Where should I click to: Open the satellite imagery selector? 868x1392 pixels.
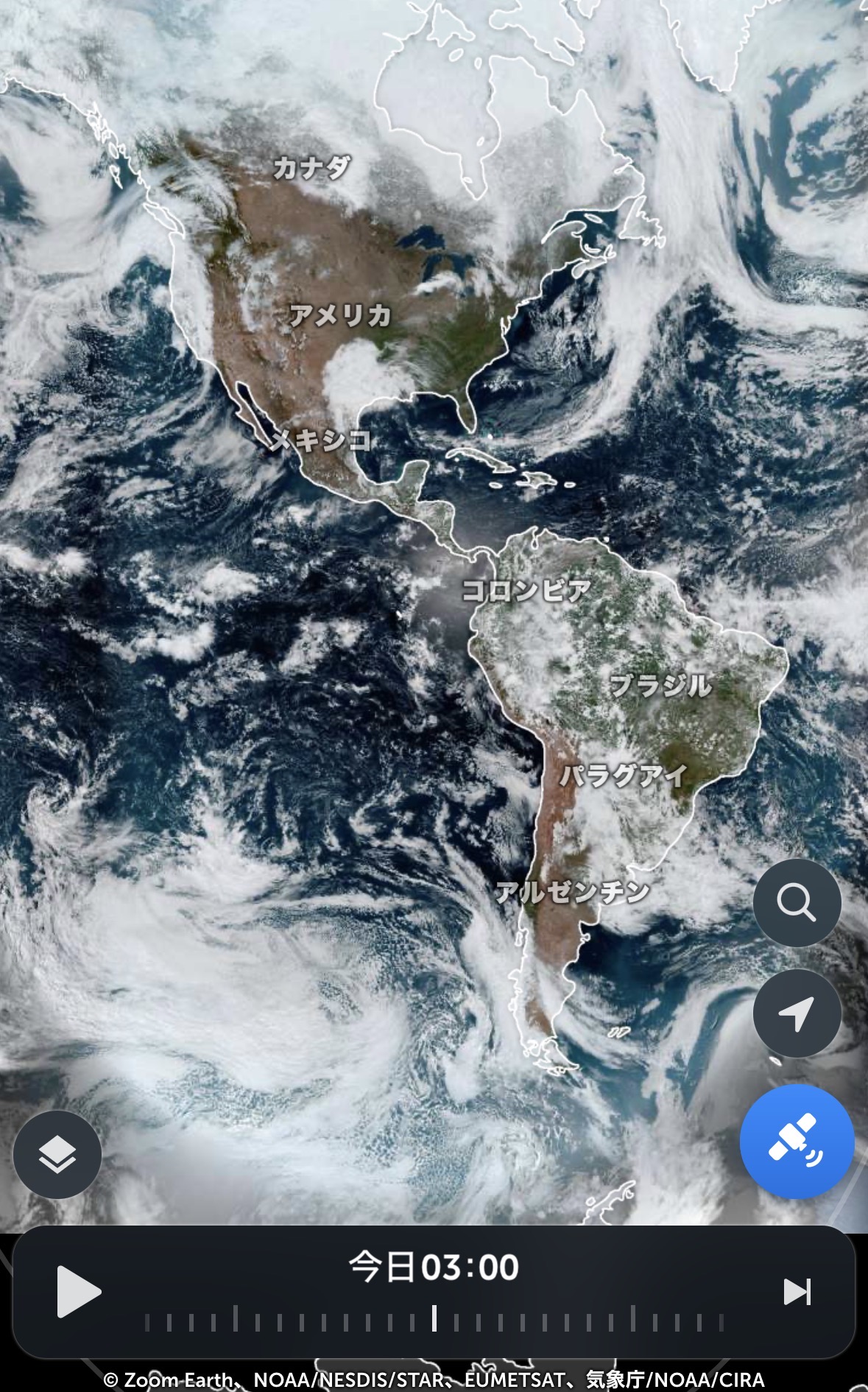point(797,1142)
